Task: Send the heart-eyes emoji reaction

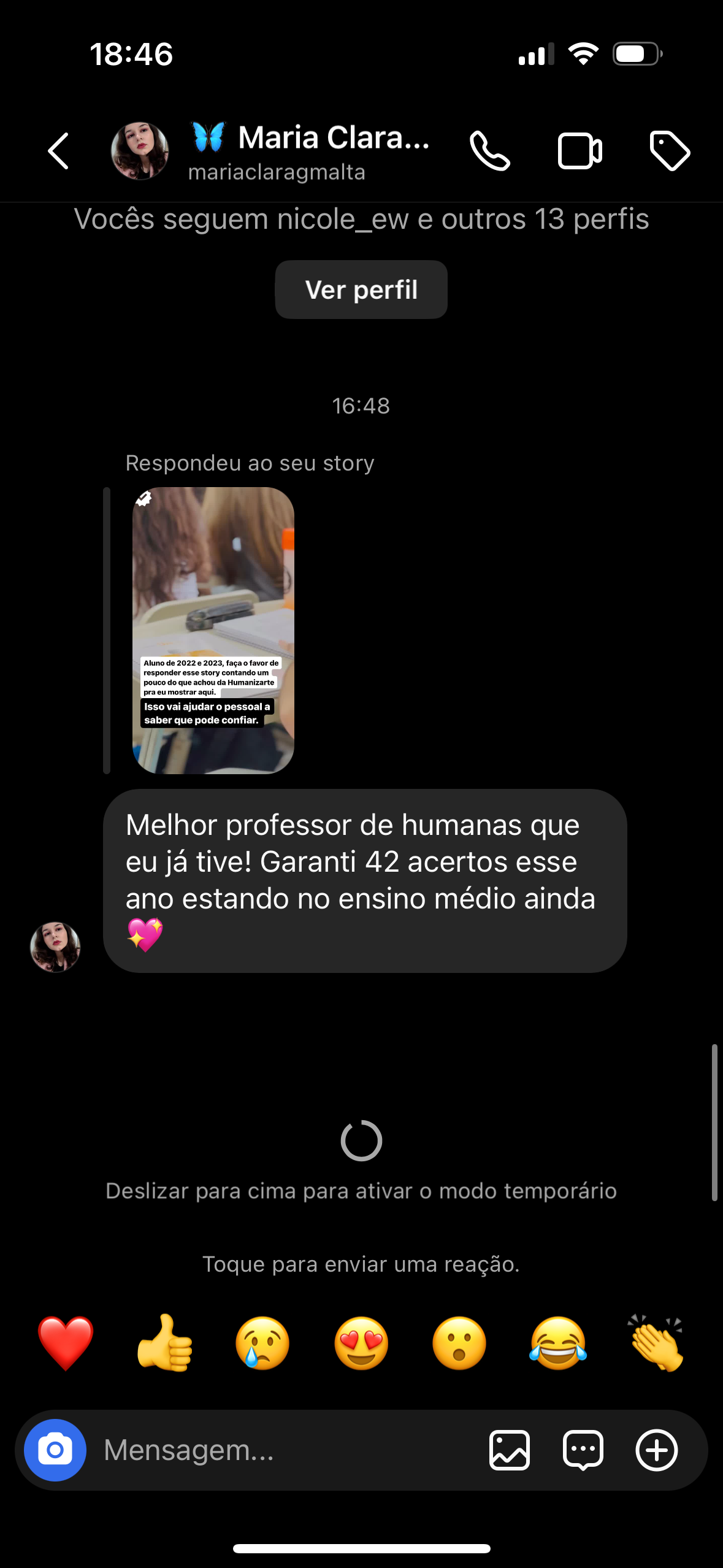Action: 361,1343
